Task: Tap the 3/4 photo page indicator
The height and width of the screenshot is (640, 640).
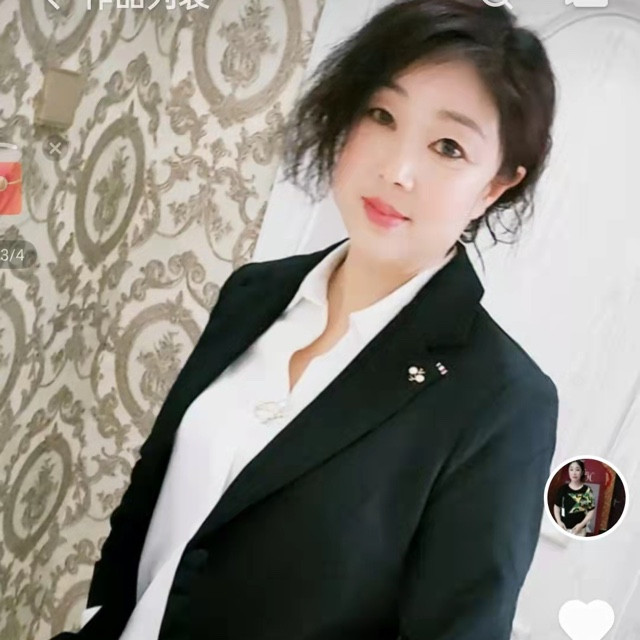Action: pos(13,256)
